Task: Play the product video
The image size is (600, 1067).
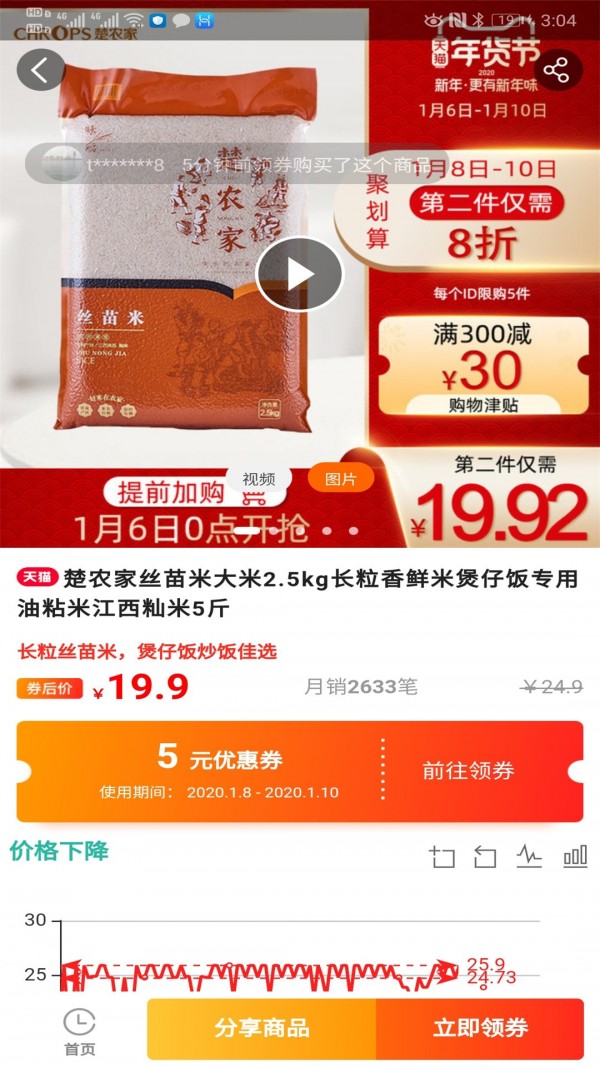Action: [299, 273]
